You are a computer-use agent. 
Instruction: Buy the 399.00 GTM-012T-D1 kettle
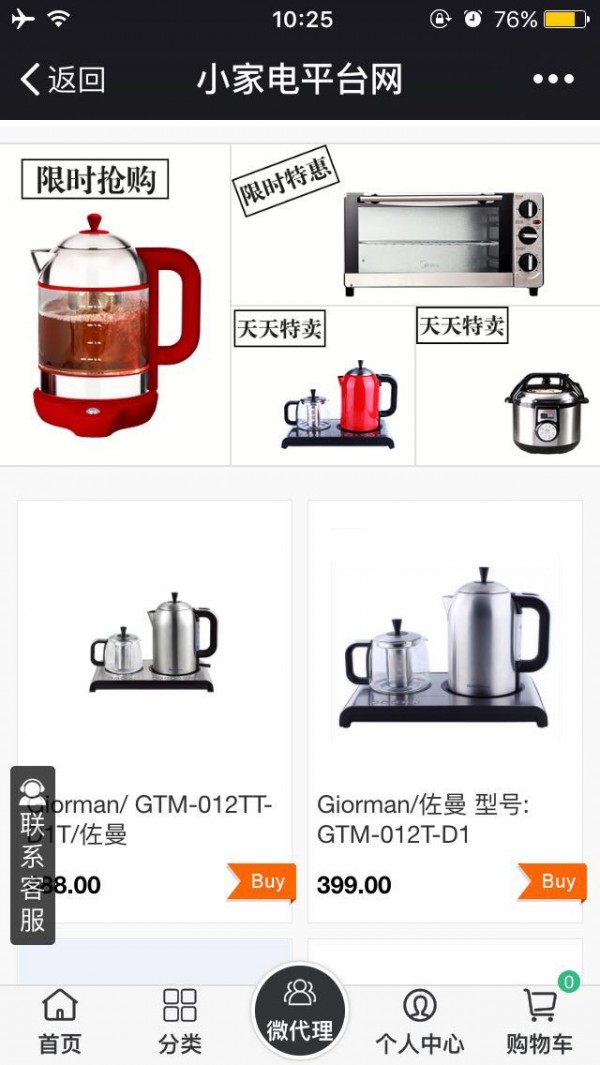point(552,882)
